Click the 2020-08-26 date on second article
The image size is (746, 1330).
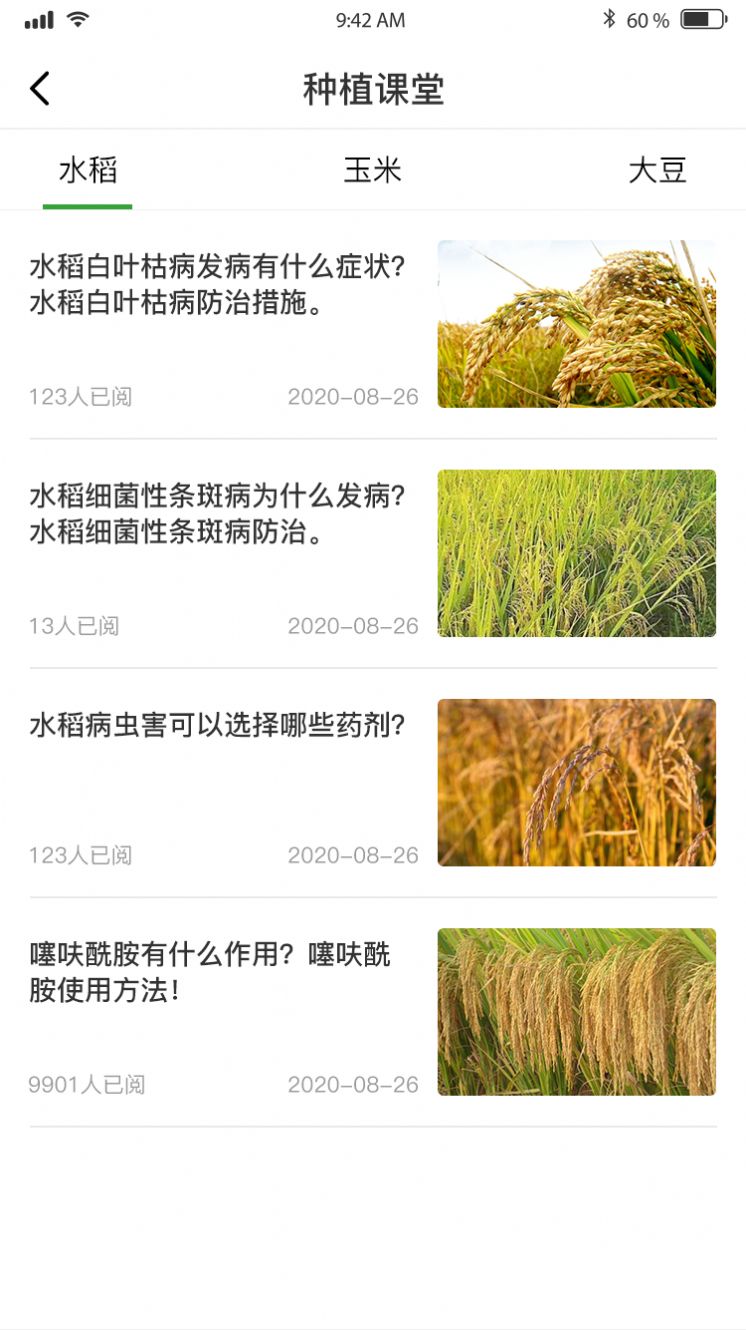(354, 627)
